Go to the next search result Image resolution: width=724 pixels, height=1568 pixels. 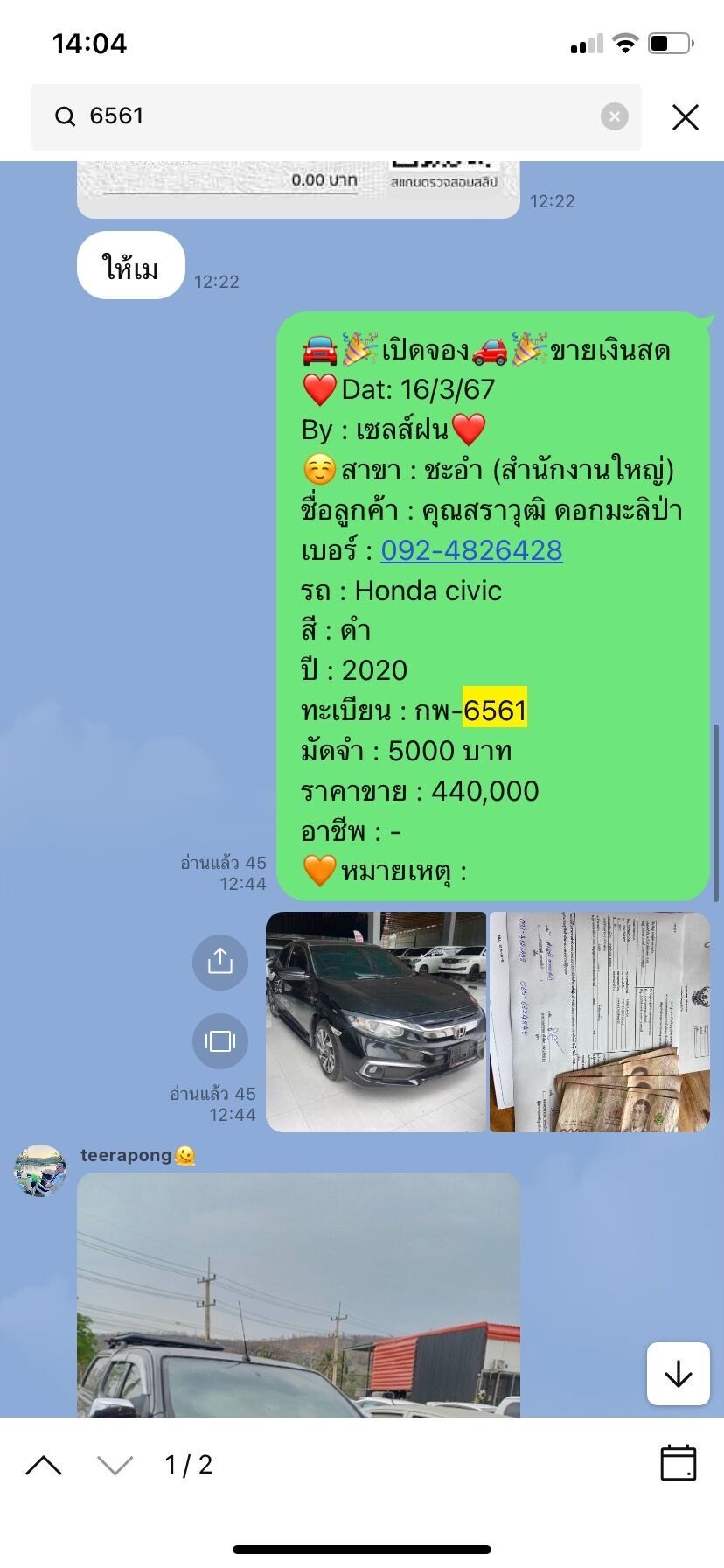coord(115,1465)
